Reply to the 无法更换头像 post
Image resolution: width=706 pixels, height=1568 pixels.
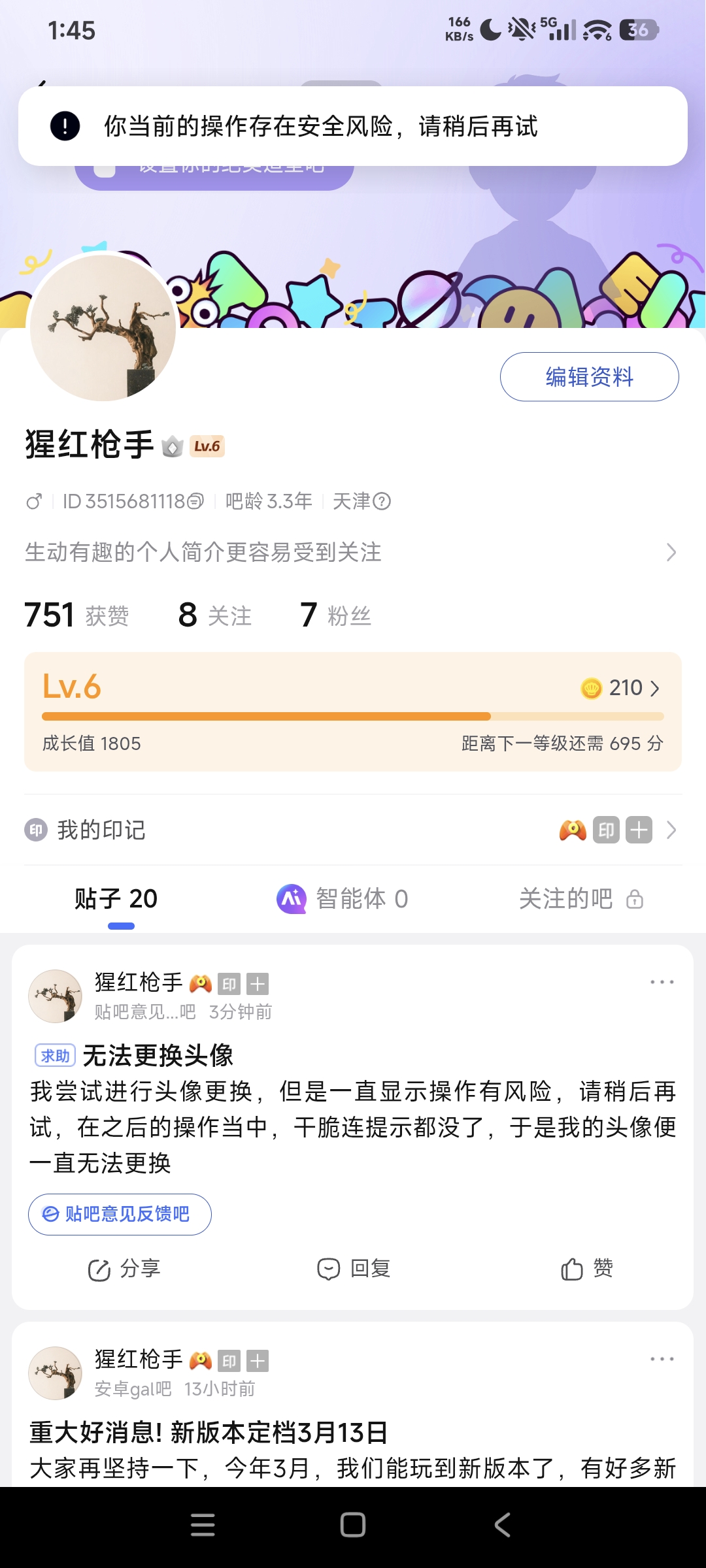coord(354,1269)
